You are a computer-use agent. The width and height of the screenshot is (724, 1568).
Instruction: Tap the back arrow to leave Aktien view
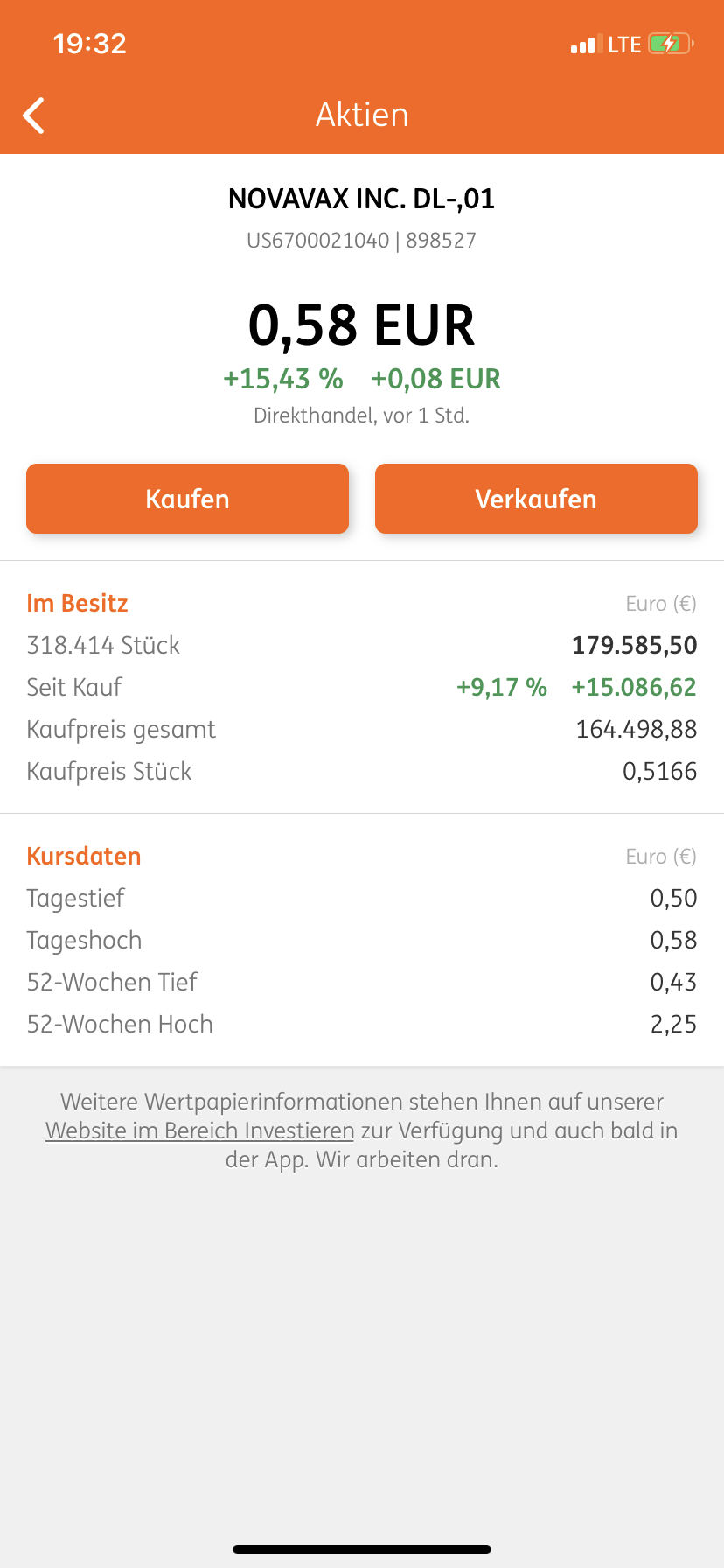pos(33,115)
